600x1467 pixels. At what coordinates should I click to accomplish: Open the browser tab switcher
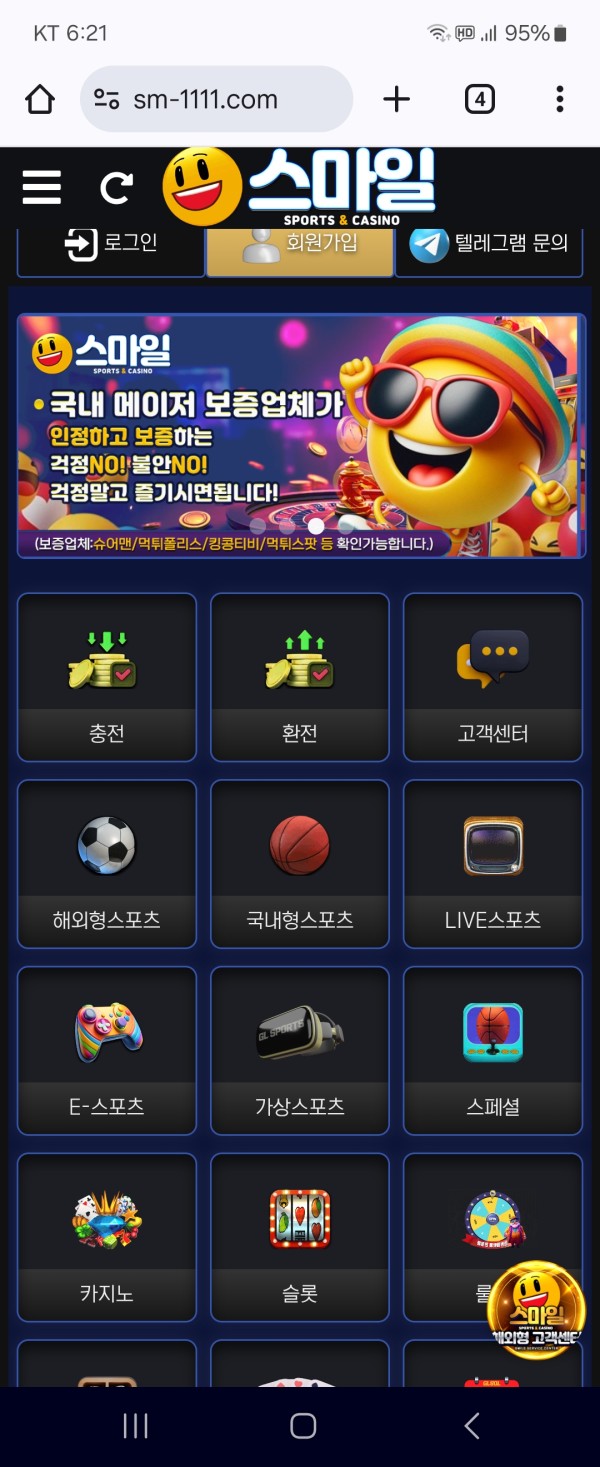(x=480, y=99)
